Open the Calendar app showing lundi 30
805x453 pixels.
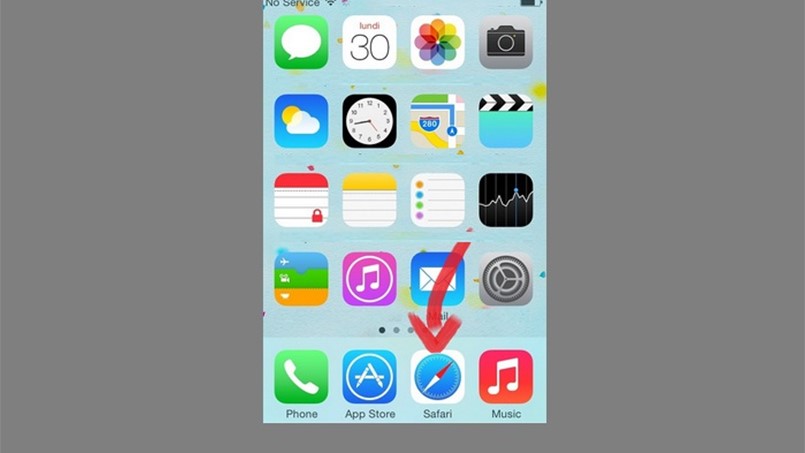[x=369, y=42]
